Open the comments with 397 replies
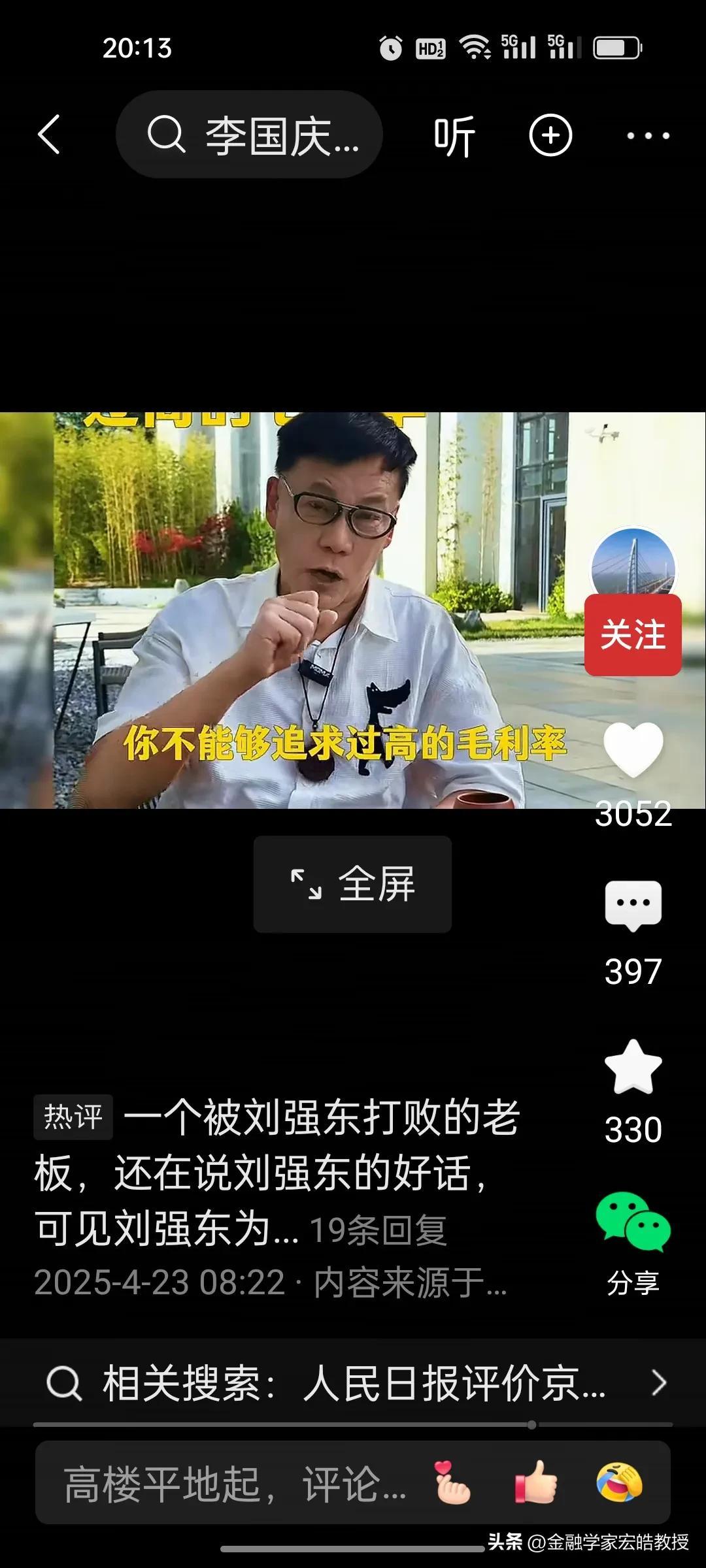The image size is (706, 1568). tap(633, 906)
